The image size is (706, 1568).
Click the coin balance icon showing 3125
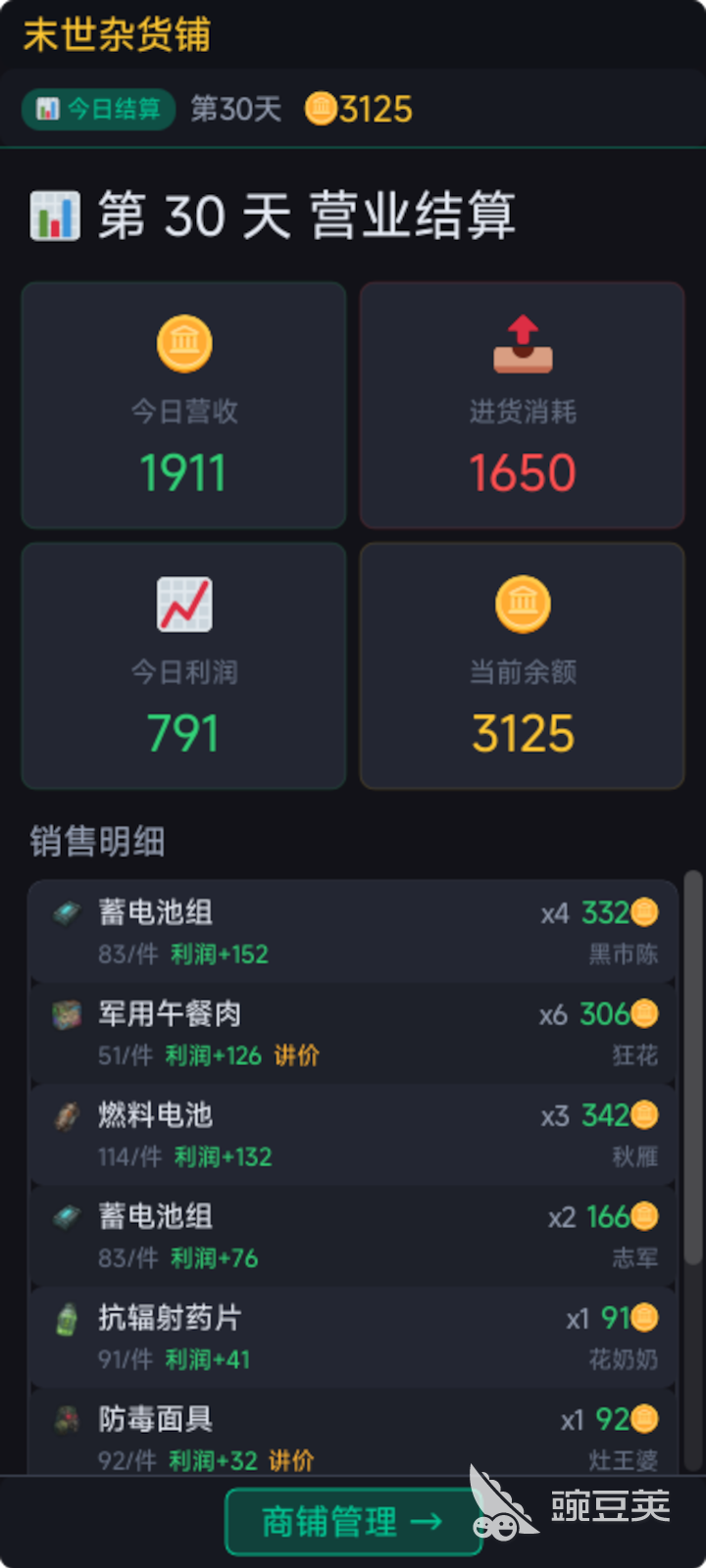click(319, 110)
